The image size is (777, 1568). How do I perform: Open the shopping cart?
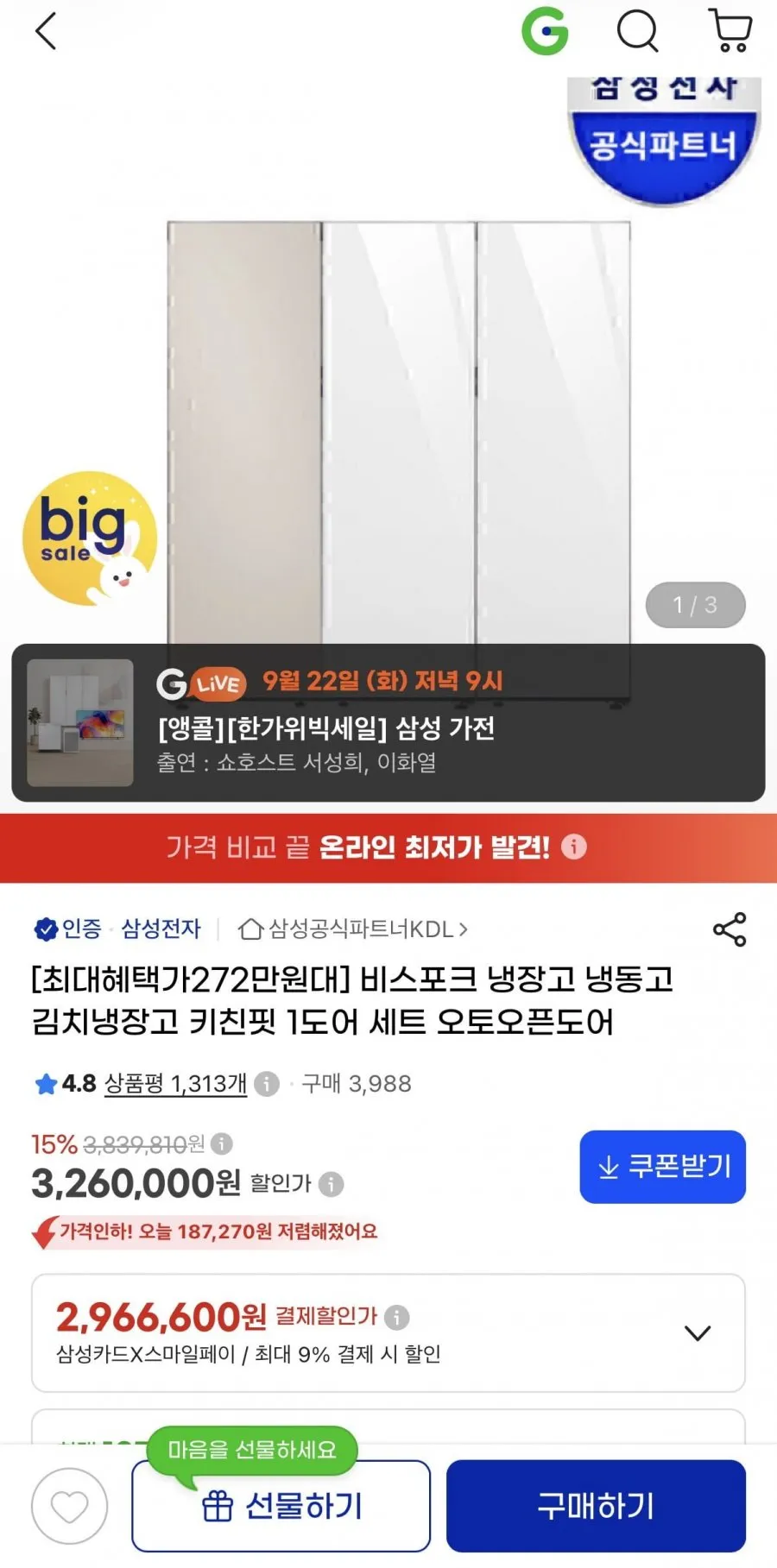click(x=730, y=30)
